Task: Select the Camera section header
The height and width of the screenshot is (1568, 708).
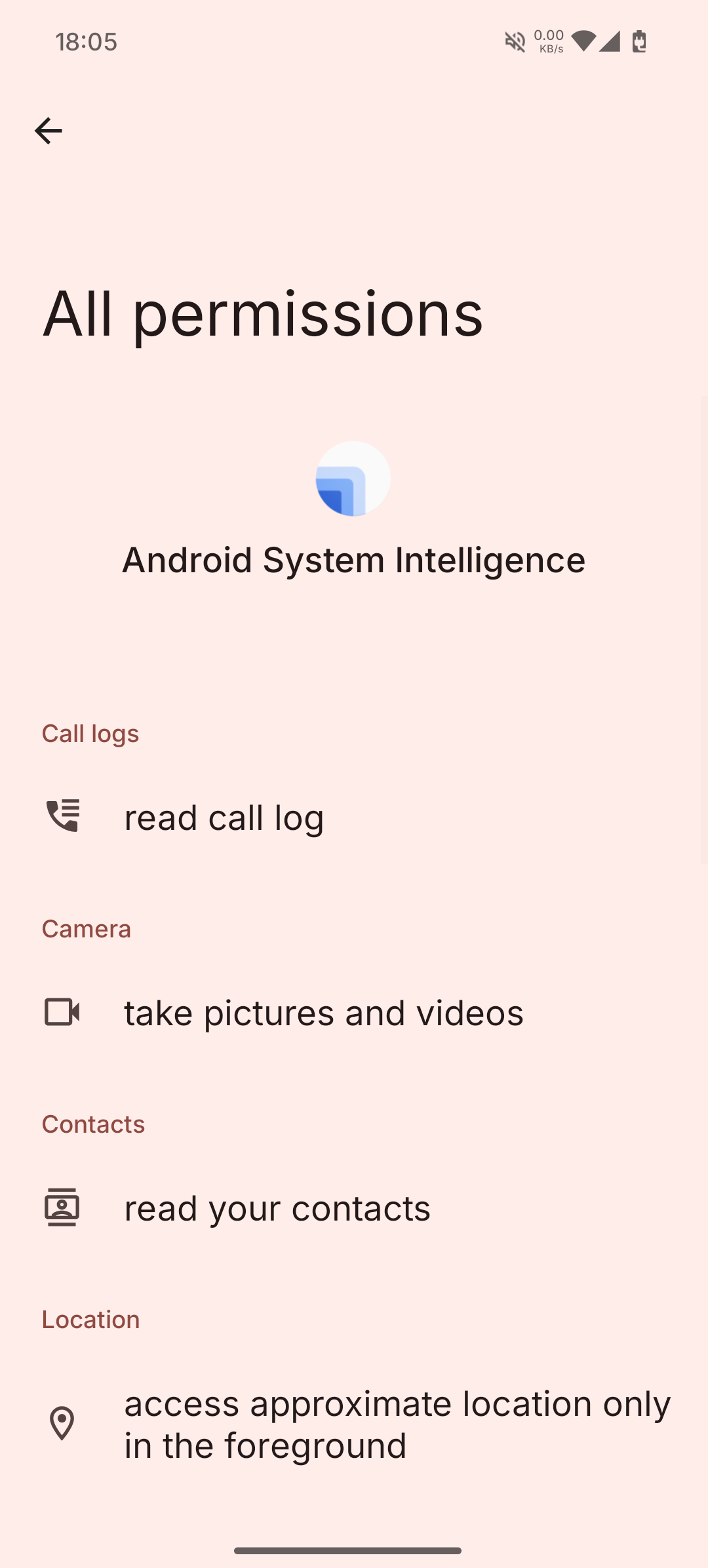Action: (86, 928)
